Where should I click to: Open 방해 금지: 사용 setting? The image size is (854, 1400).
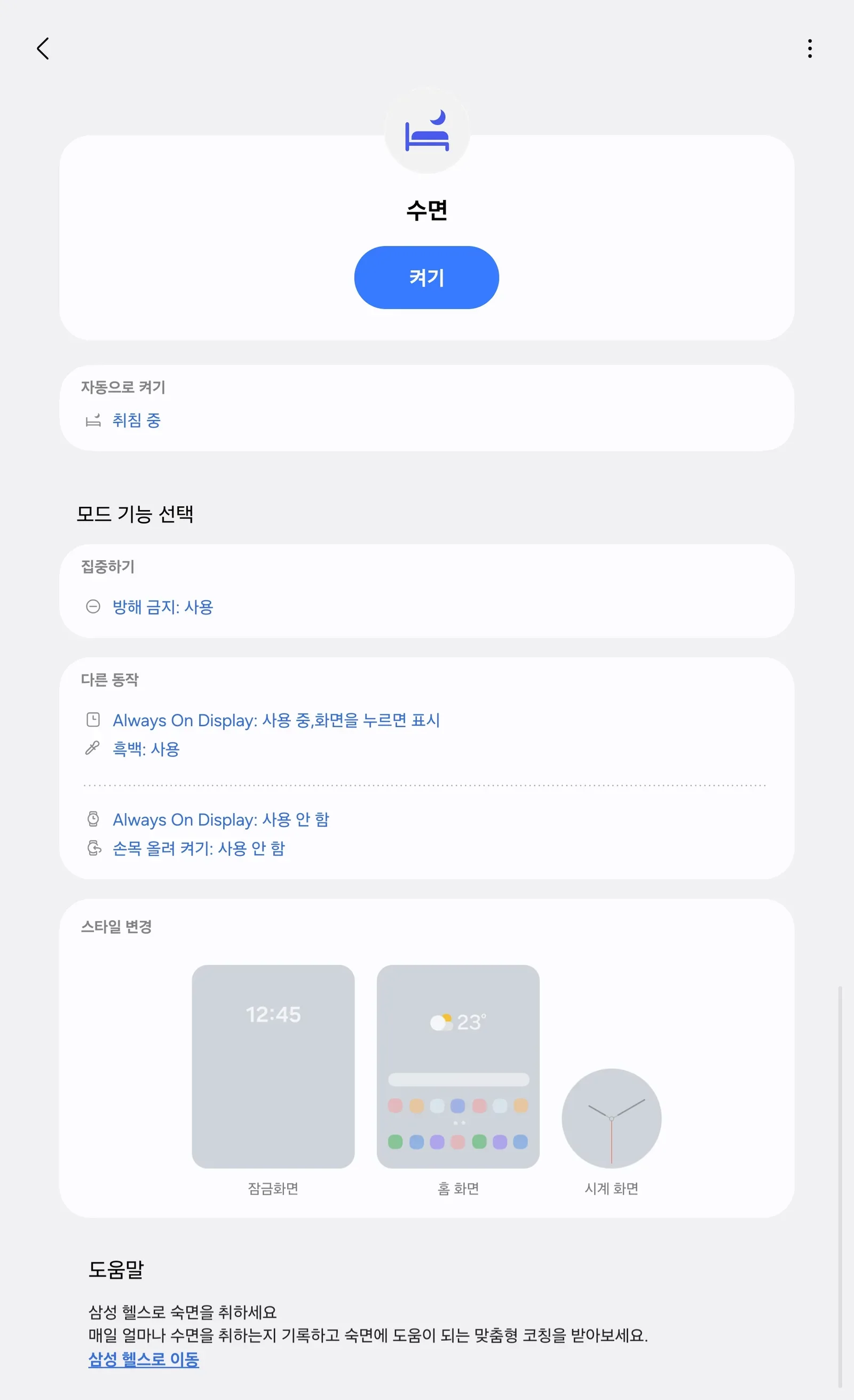pyautogui.click(x=163, y=607)
